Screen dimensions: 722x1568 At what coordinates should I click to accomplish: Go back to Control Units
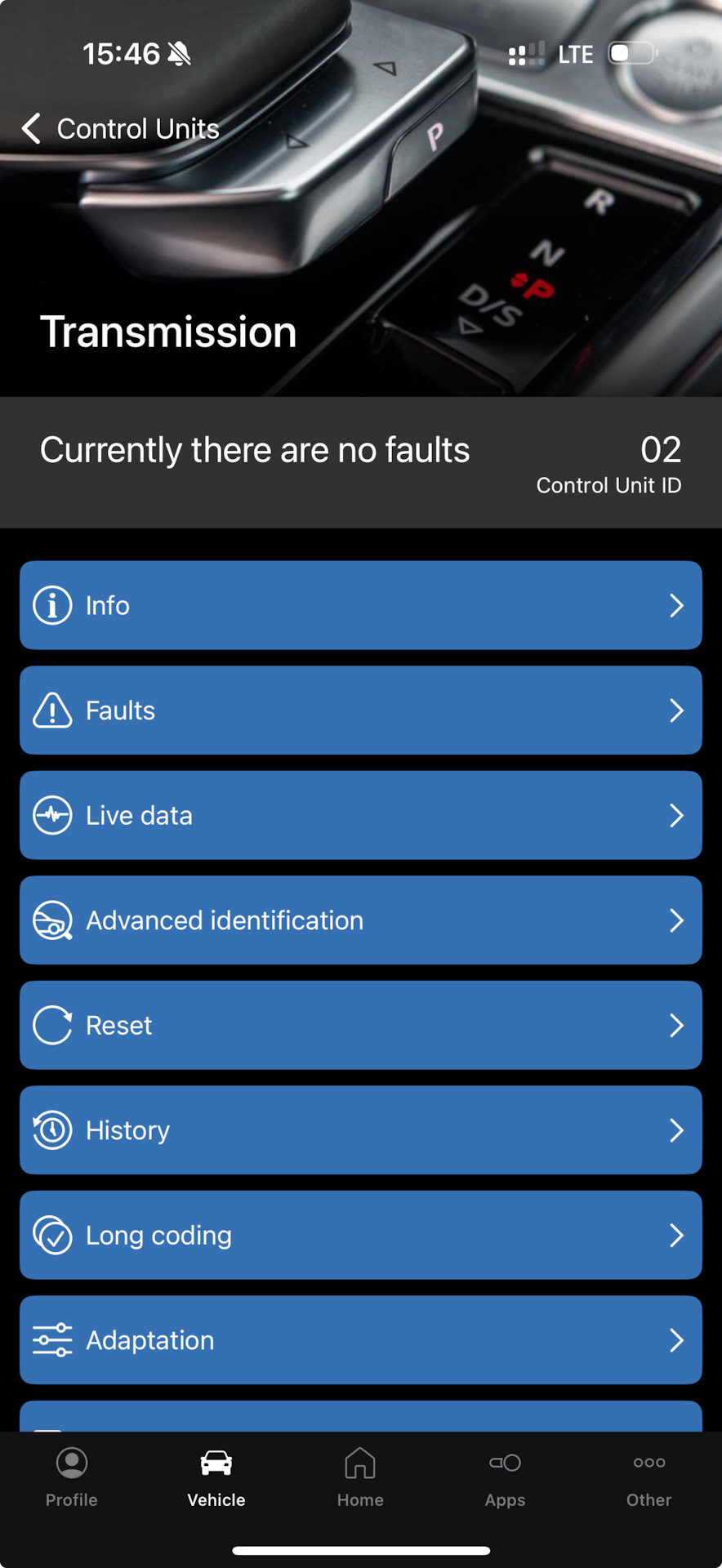pyautogui.click(x=121, y=129)
